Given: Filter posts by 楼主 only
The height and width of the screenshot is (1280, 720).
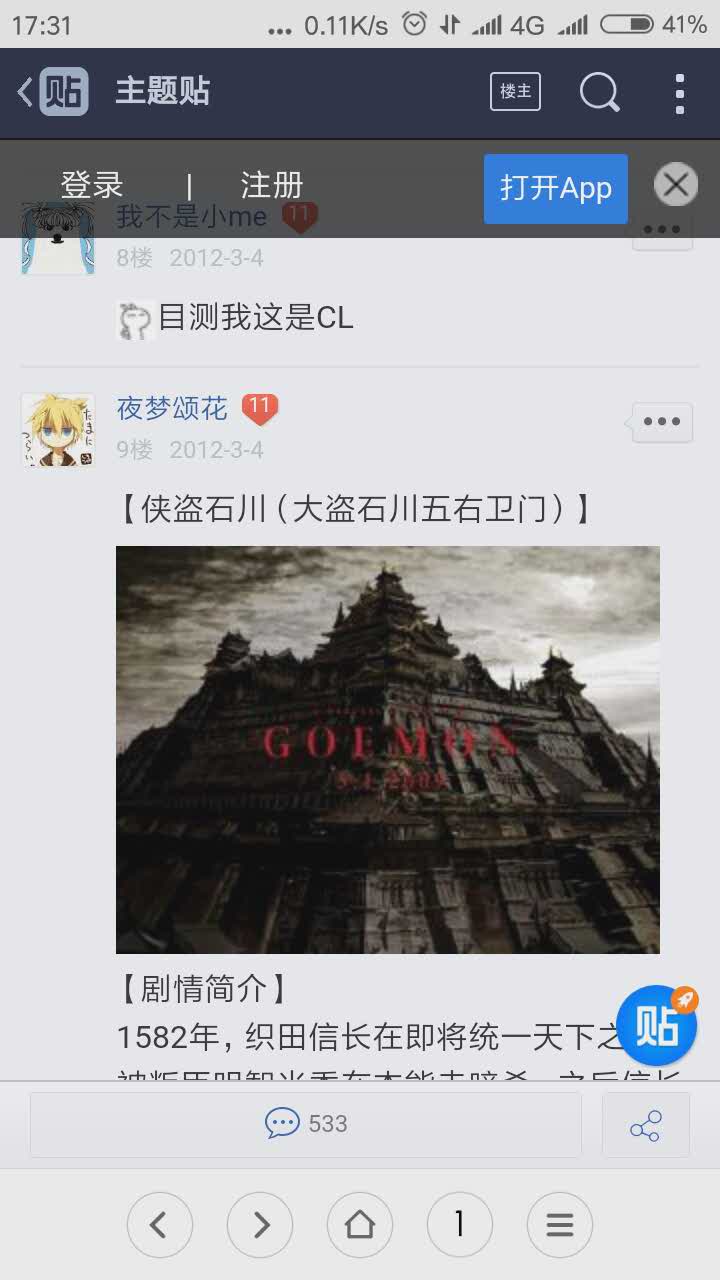Looking at the screenshot, I should coord(515,92).
